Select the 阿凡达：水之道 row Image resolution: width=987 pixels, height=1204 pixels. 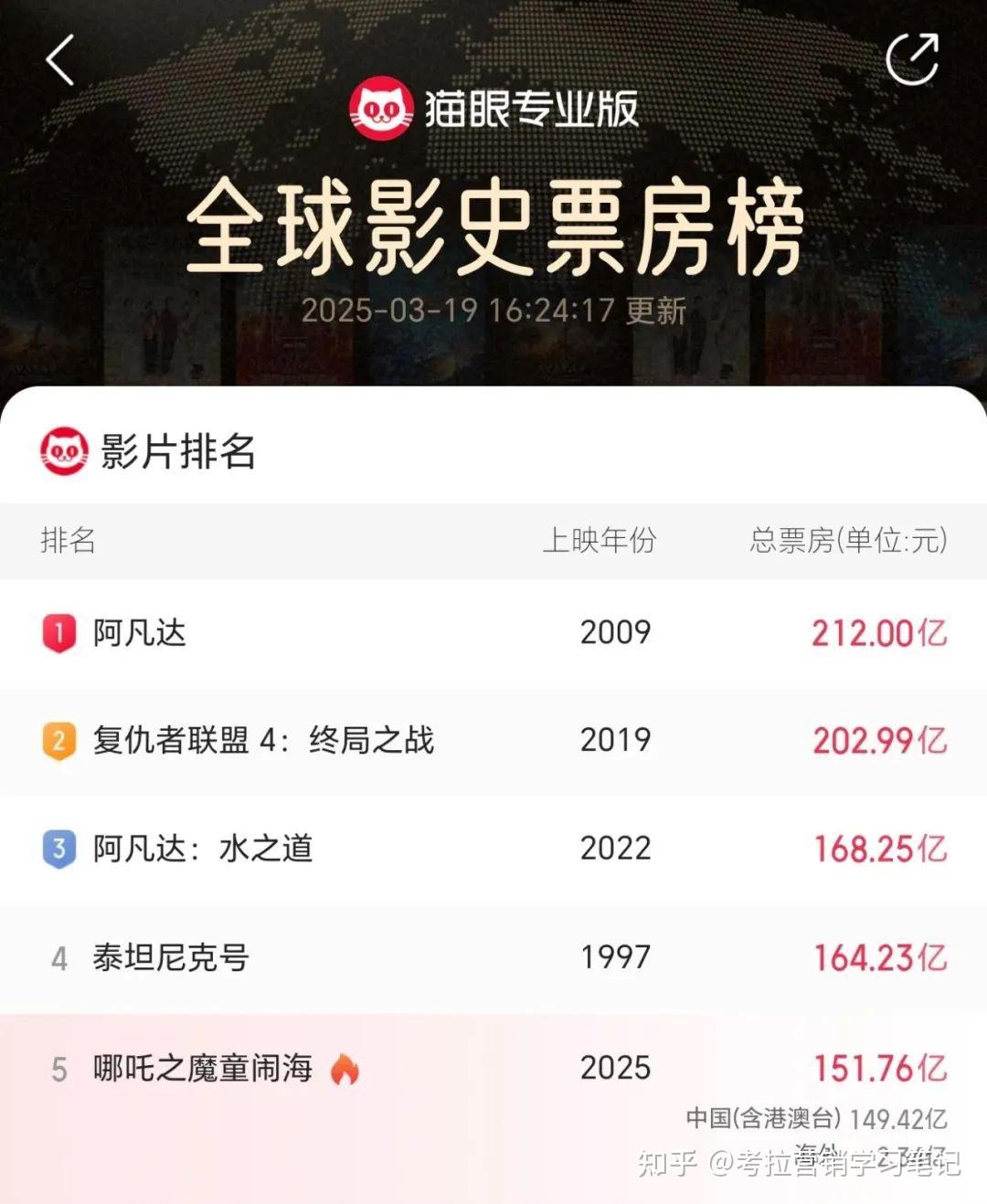tap(203, 849)
